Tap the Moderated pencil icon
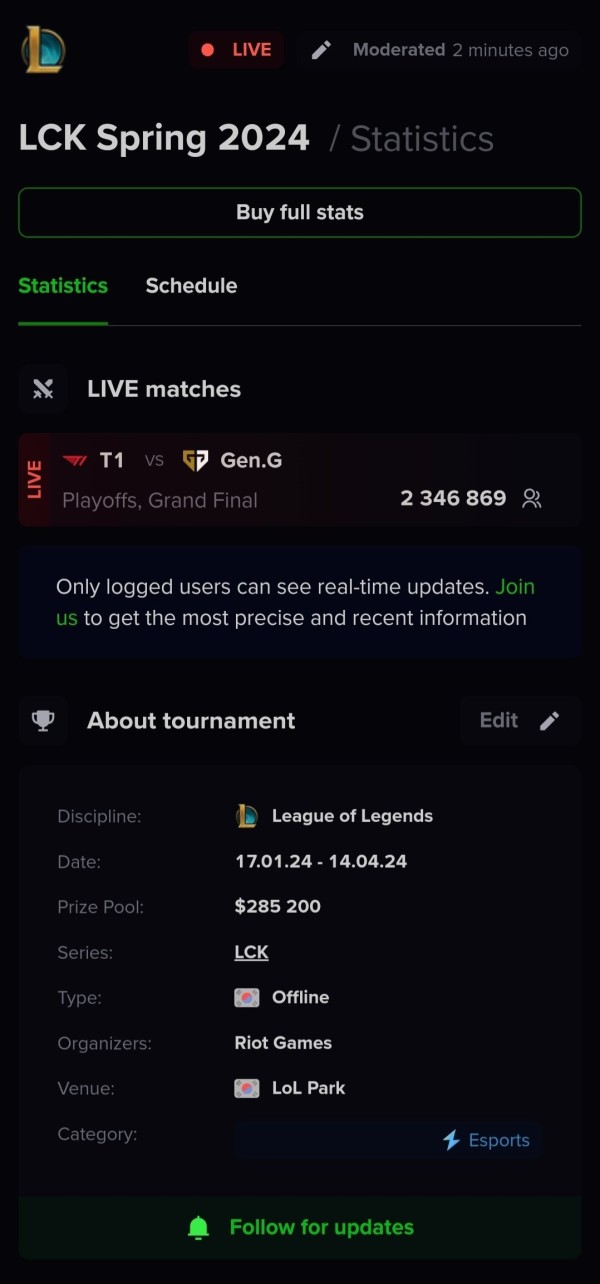 (x=321, y=50)
